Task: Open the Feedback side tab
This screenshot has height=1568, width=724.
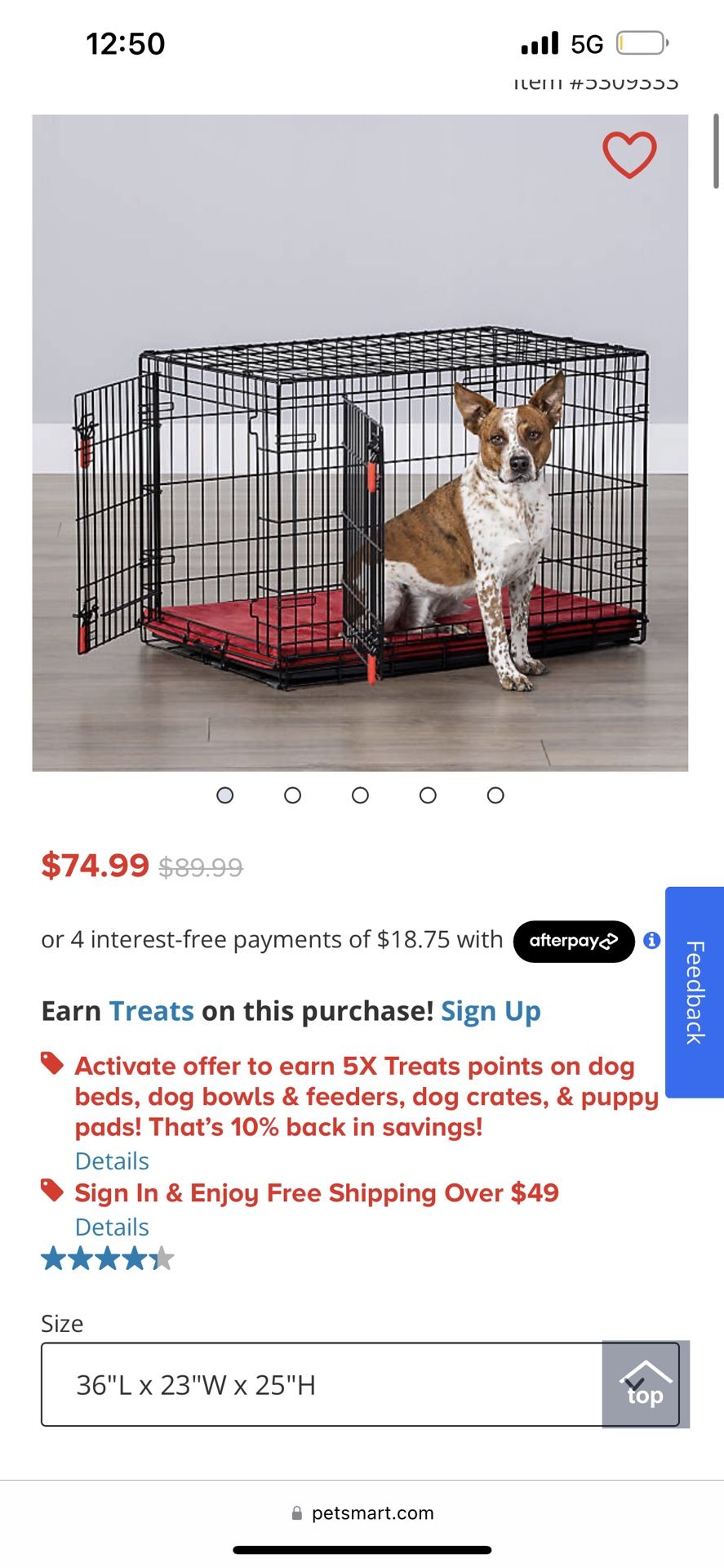Action: pos(695,992)
